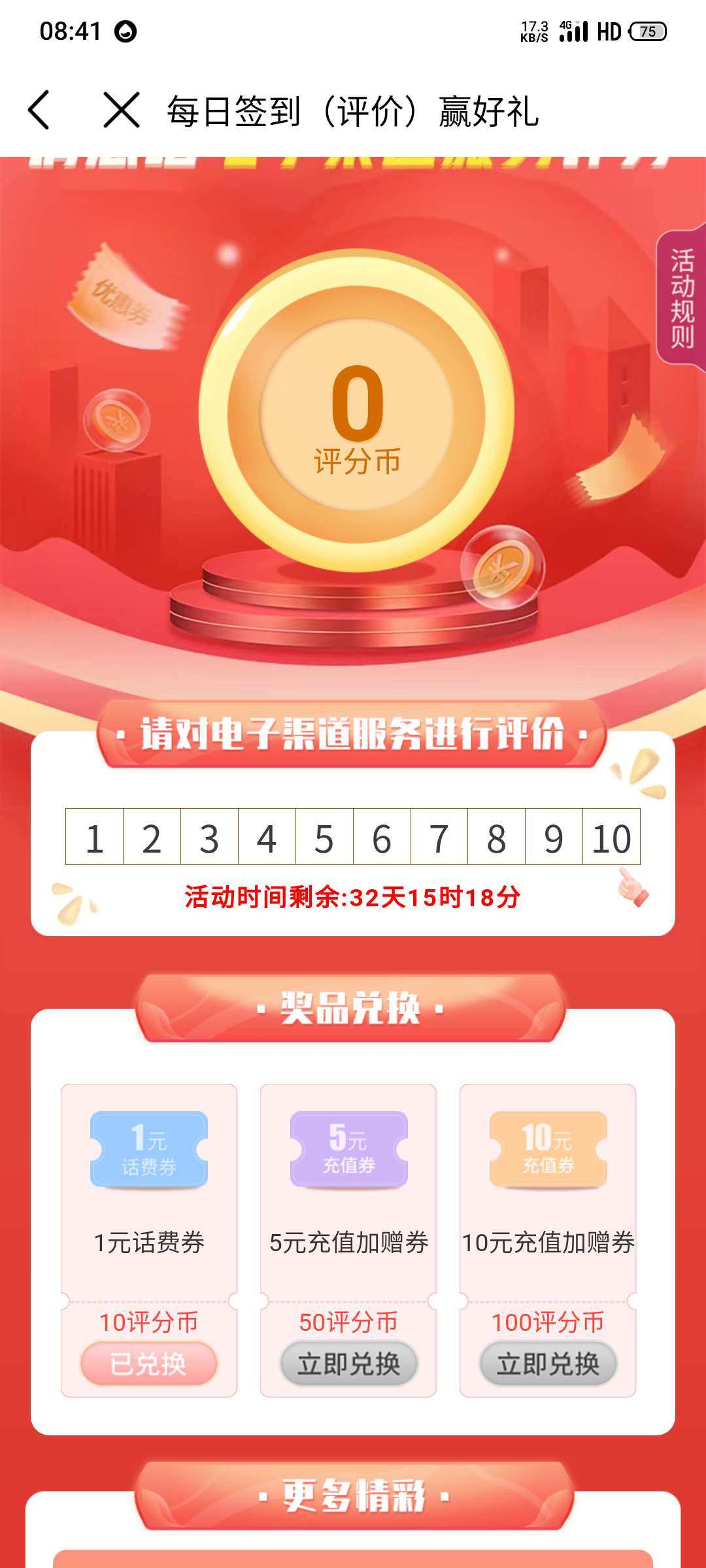Choose rating score 3
The image size is (706, 1568).
pyautogui.click(x=209, y=838)
